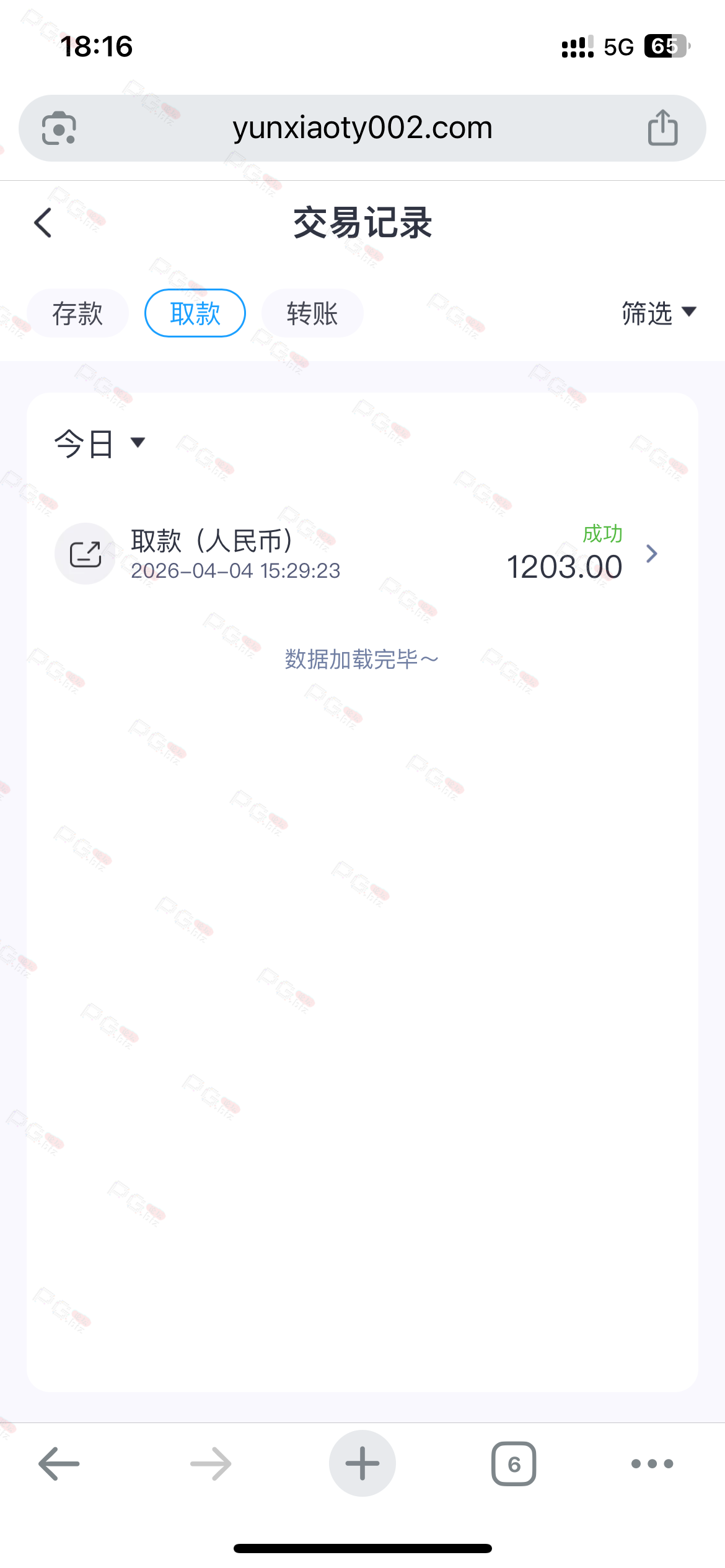Open the camera scan icon in address bar

(59, 128)
